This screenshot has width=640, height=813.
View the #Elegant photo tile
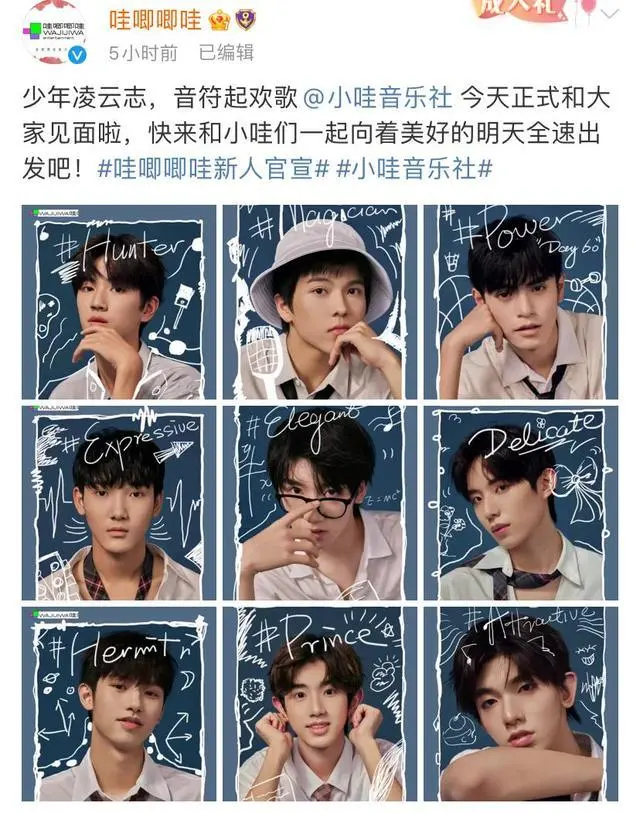tap(320, 502)
